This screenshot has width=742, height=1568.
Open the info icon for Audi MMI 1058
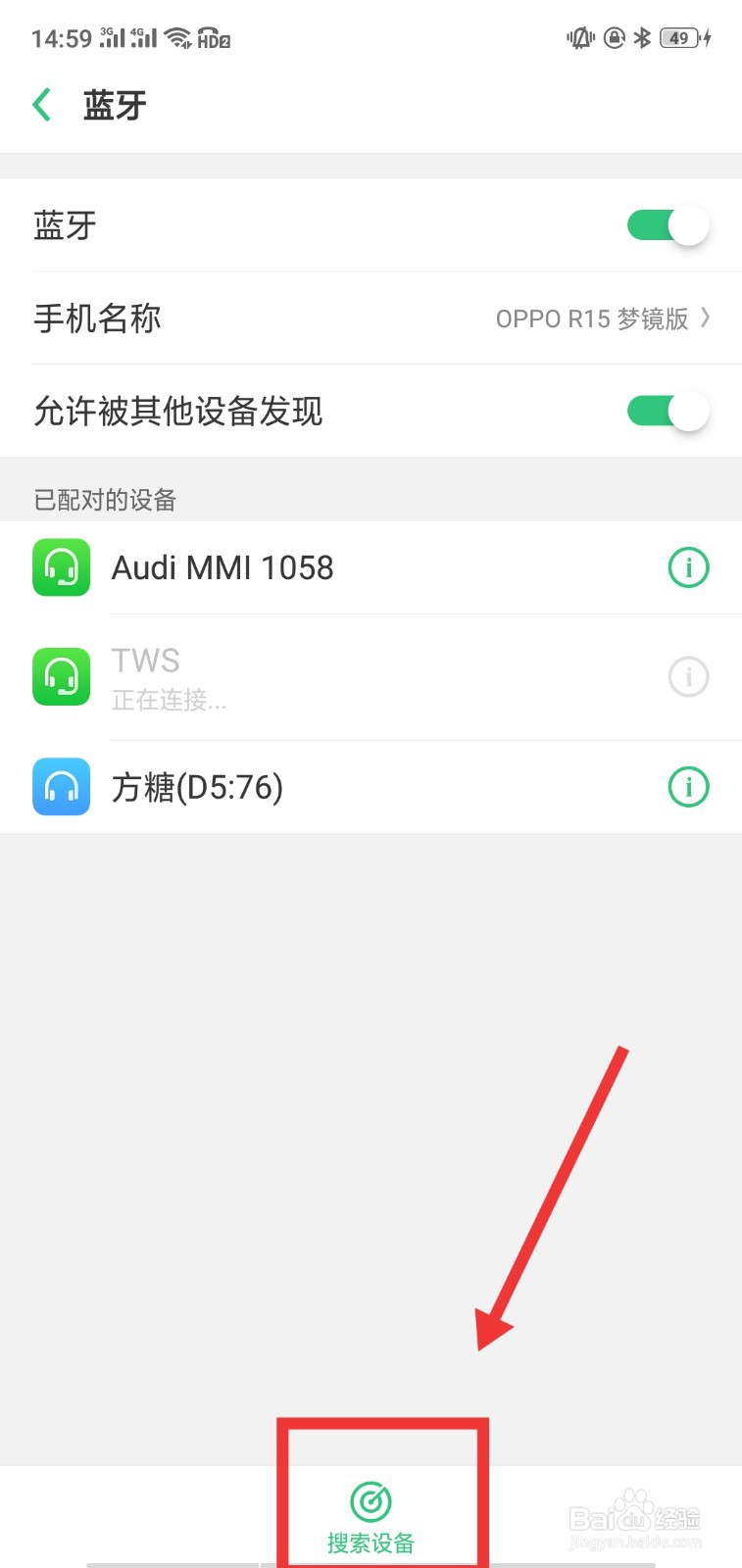pyautogui.click(x=688, y=567)
